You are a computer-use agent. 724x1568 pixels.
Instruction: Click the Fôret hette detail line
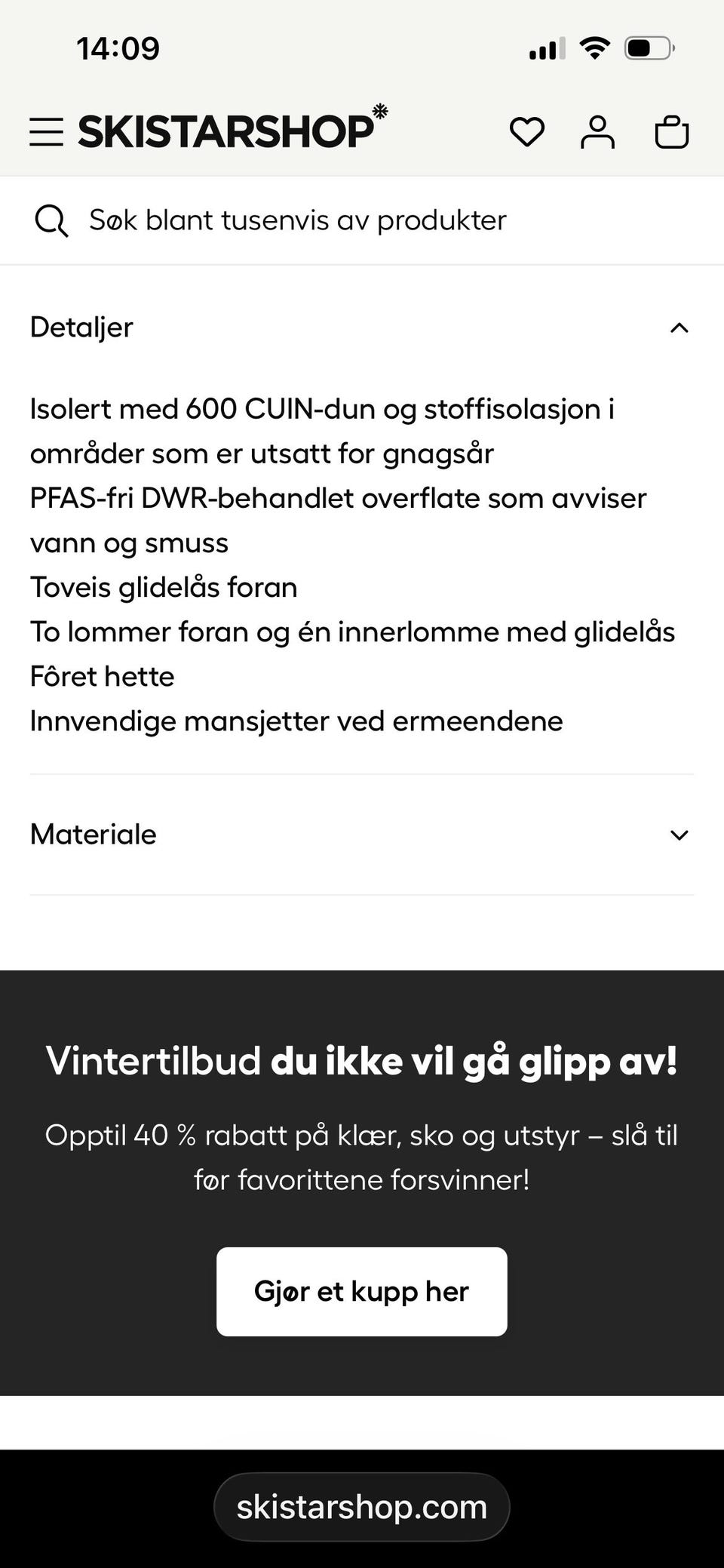coord(102,676)
